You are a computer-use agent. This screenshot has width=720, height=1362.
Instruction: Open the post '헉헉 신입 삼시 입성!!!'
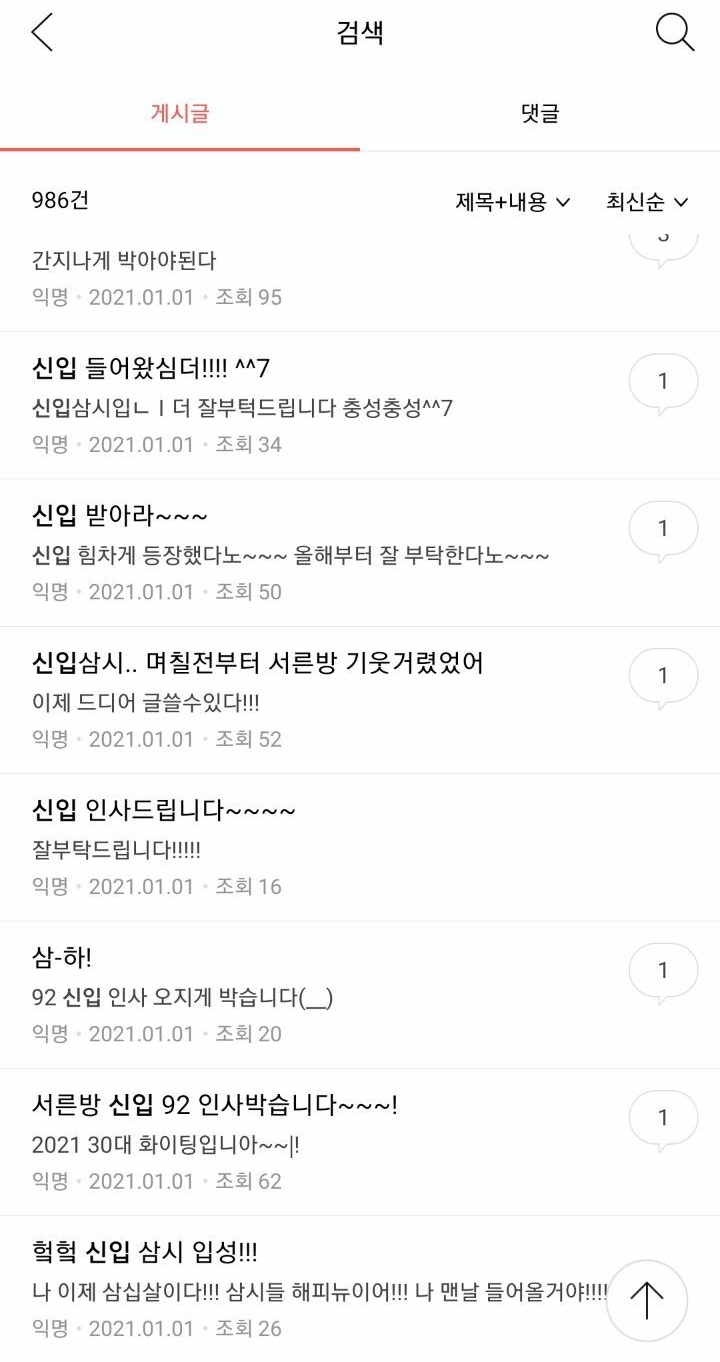coord(145,1252)
